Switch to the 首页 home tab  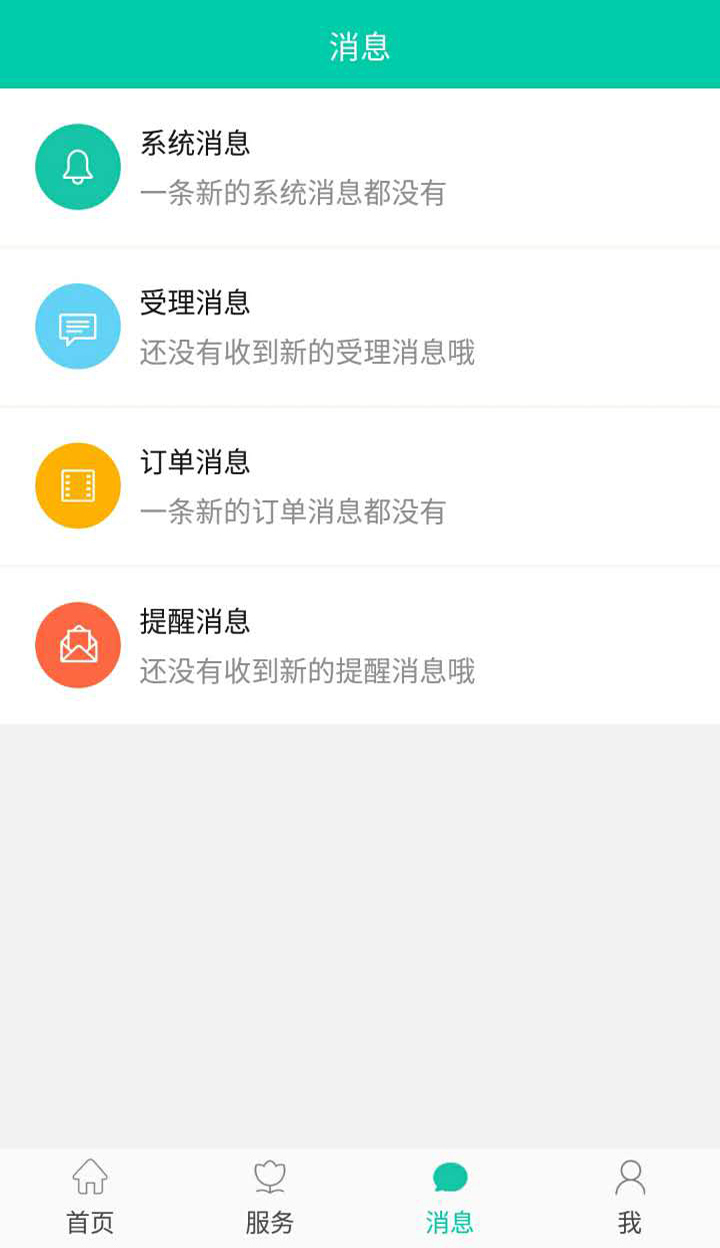90,1197
